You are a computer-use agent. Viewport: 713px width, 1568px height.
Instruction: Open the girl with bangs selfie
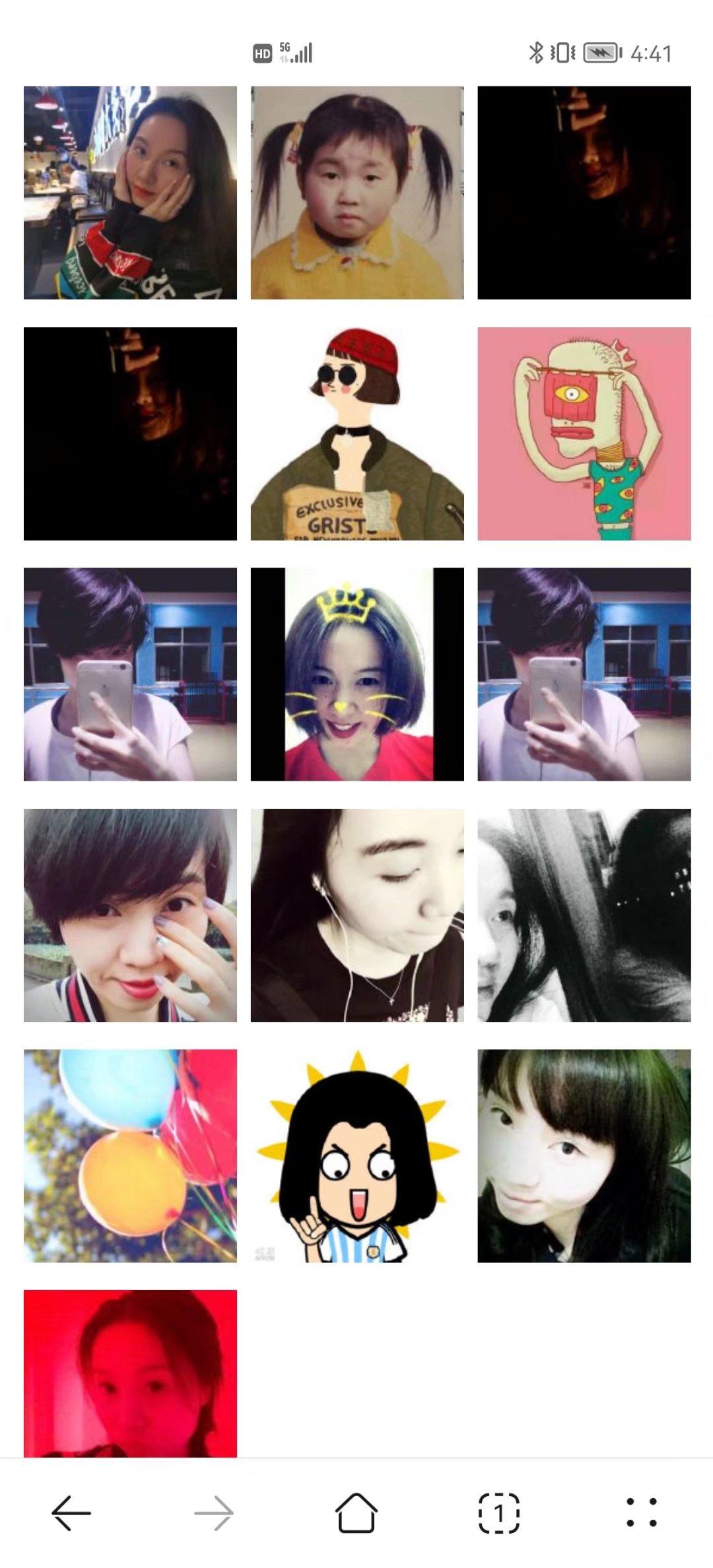tap(584, 1156)
